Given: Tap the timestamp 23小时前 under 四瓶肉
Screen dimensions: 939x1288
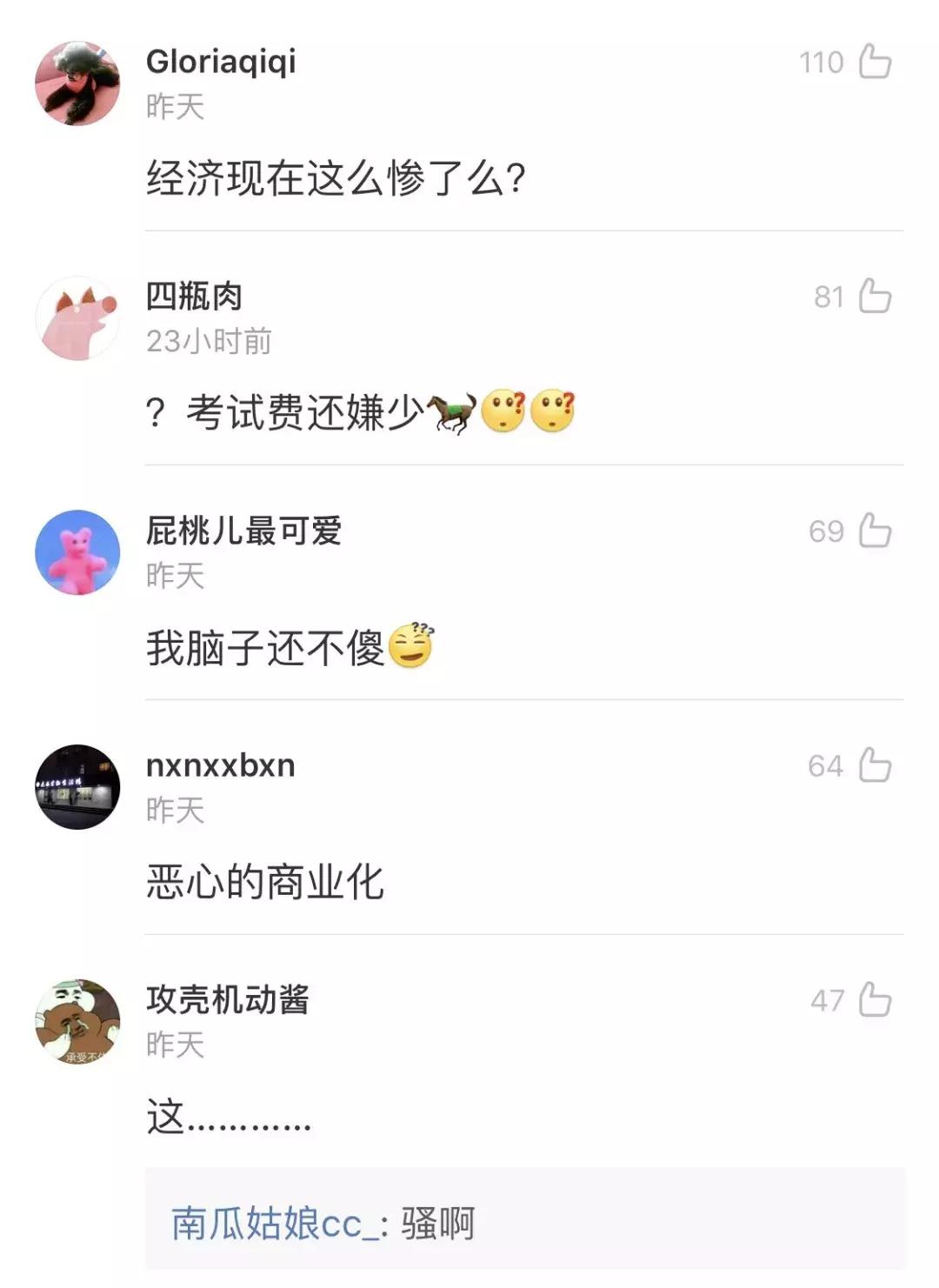Looking at the screenshot, I should (x=209, y=343).
